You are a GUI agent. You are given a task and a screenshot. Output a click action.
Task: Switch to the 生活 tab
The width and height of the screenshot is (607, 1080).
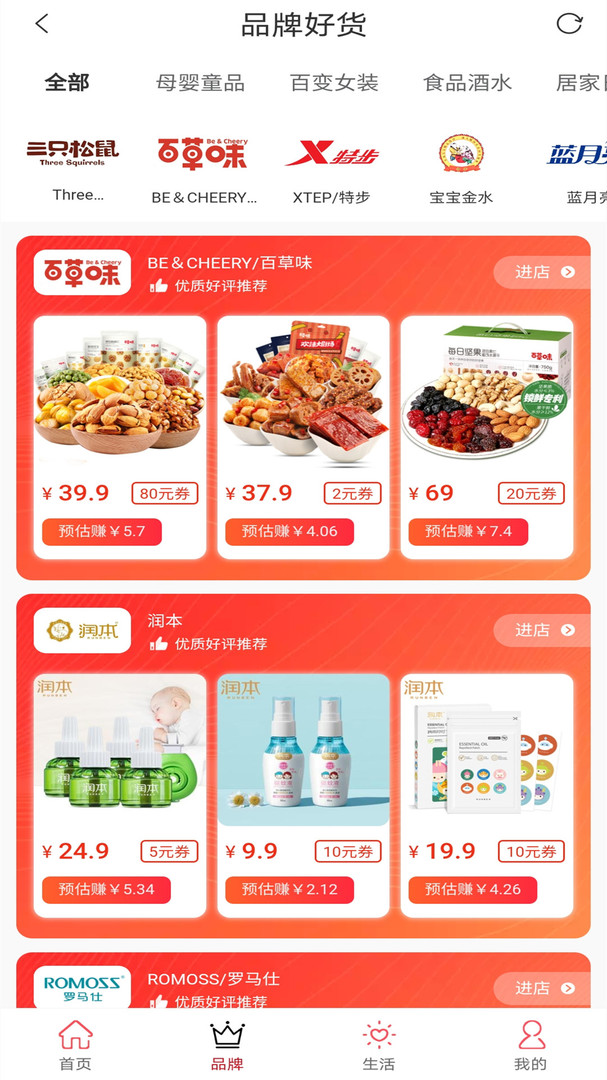tap(379, 1045)
